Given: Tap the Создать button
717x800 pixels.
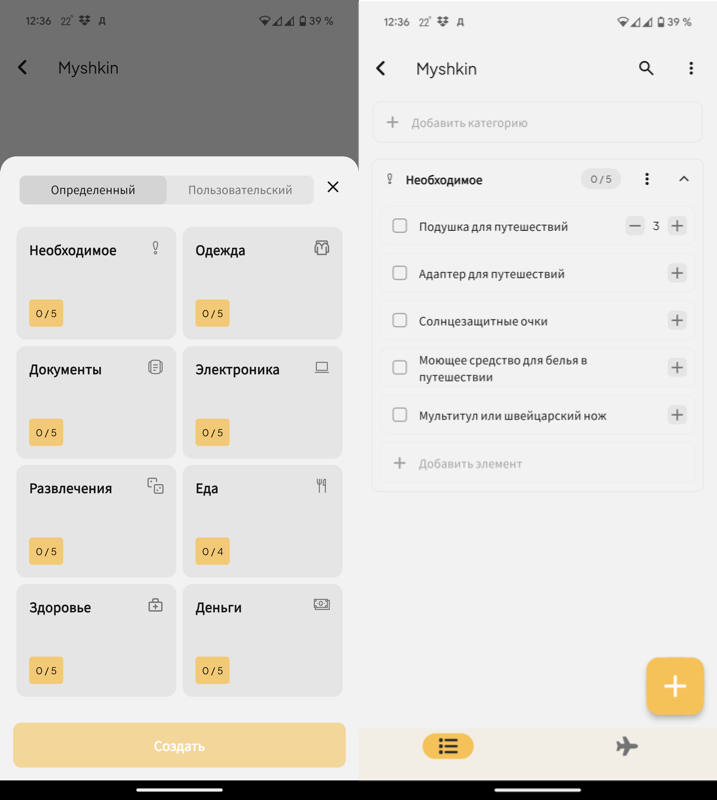Looking at the screenshot, I should pyautogui.click(x=179, y=746).
